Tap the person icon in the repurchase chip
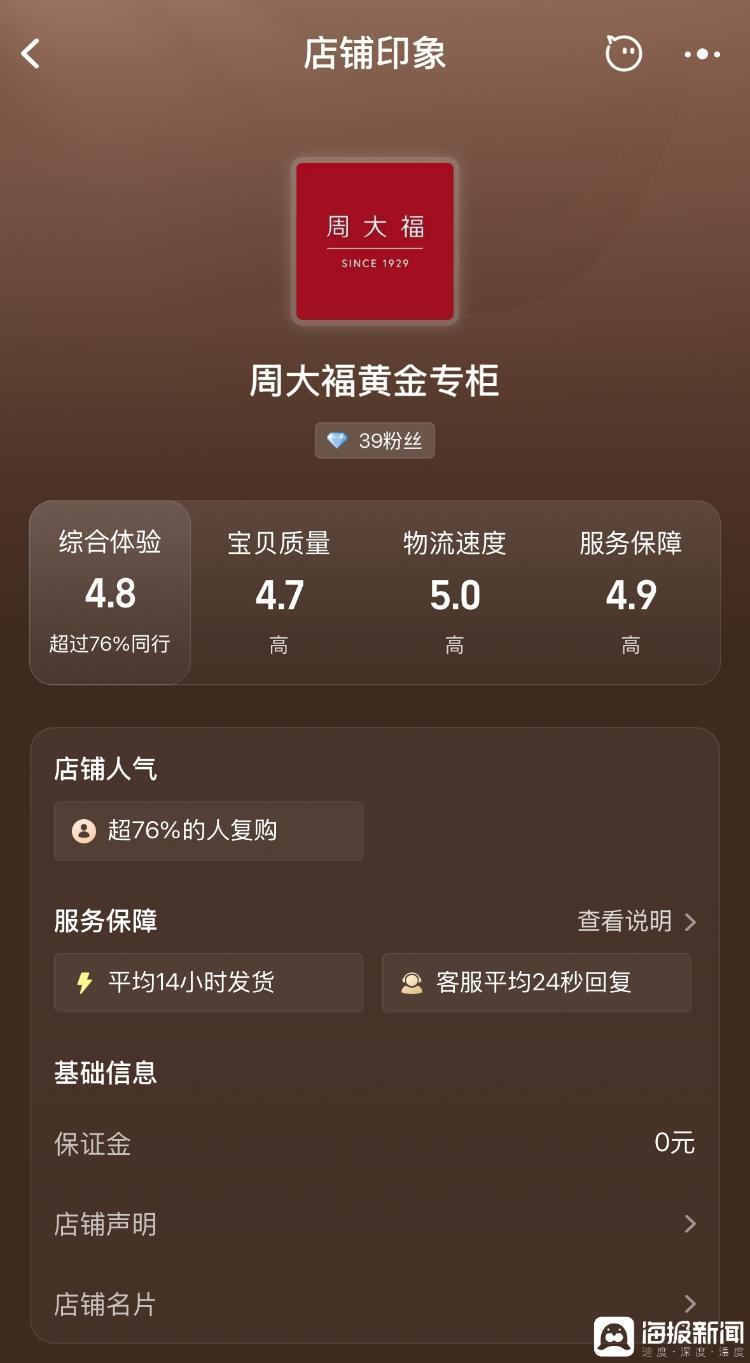 coord(84,831)
